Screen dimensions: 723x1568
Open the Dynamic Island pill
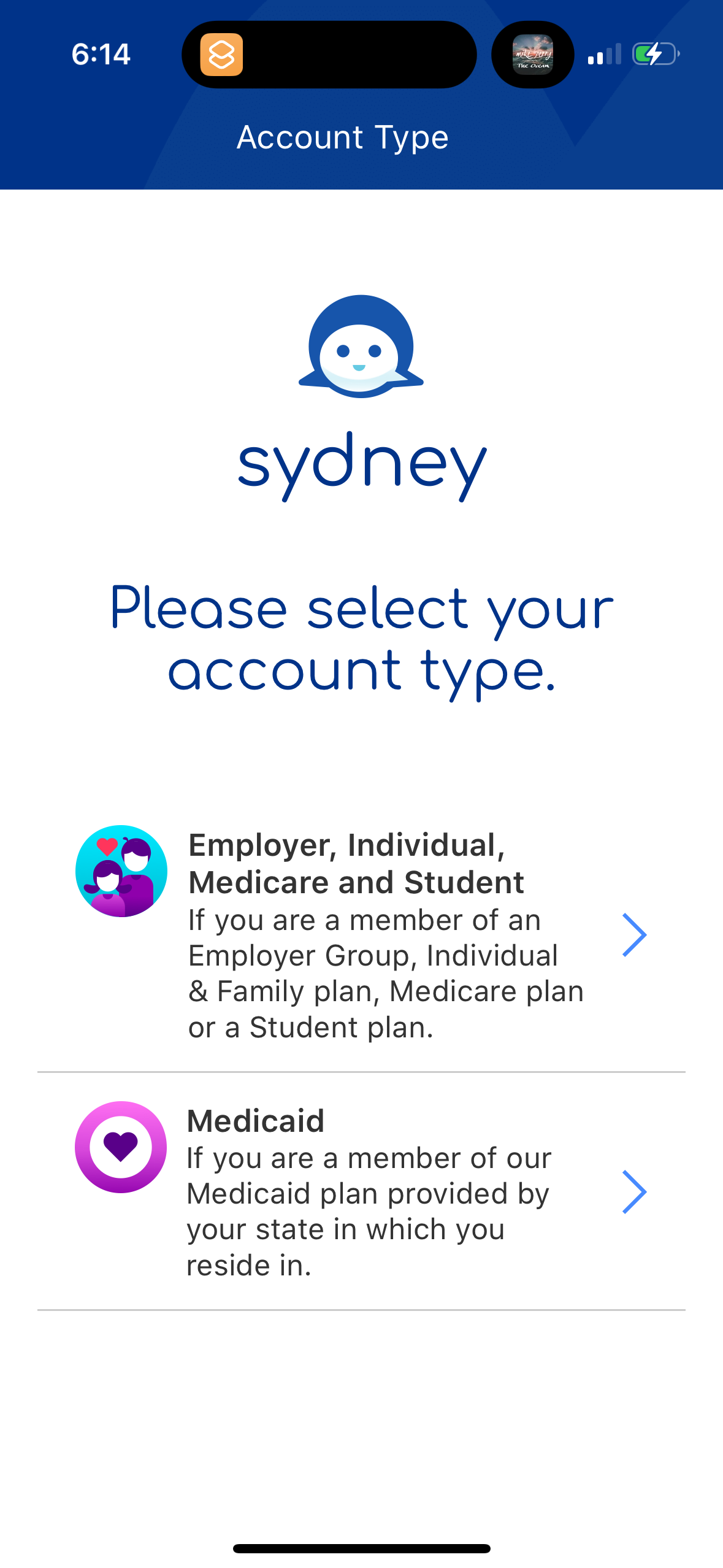(328, 55)
